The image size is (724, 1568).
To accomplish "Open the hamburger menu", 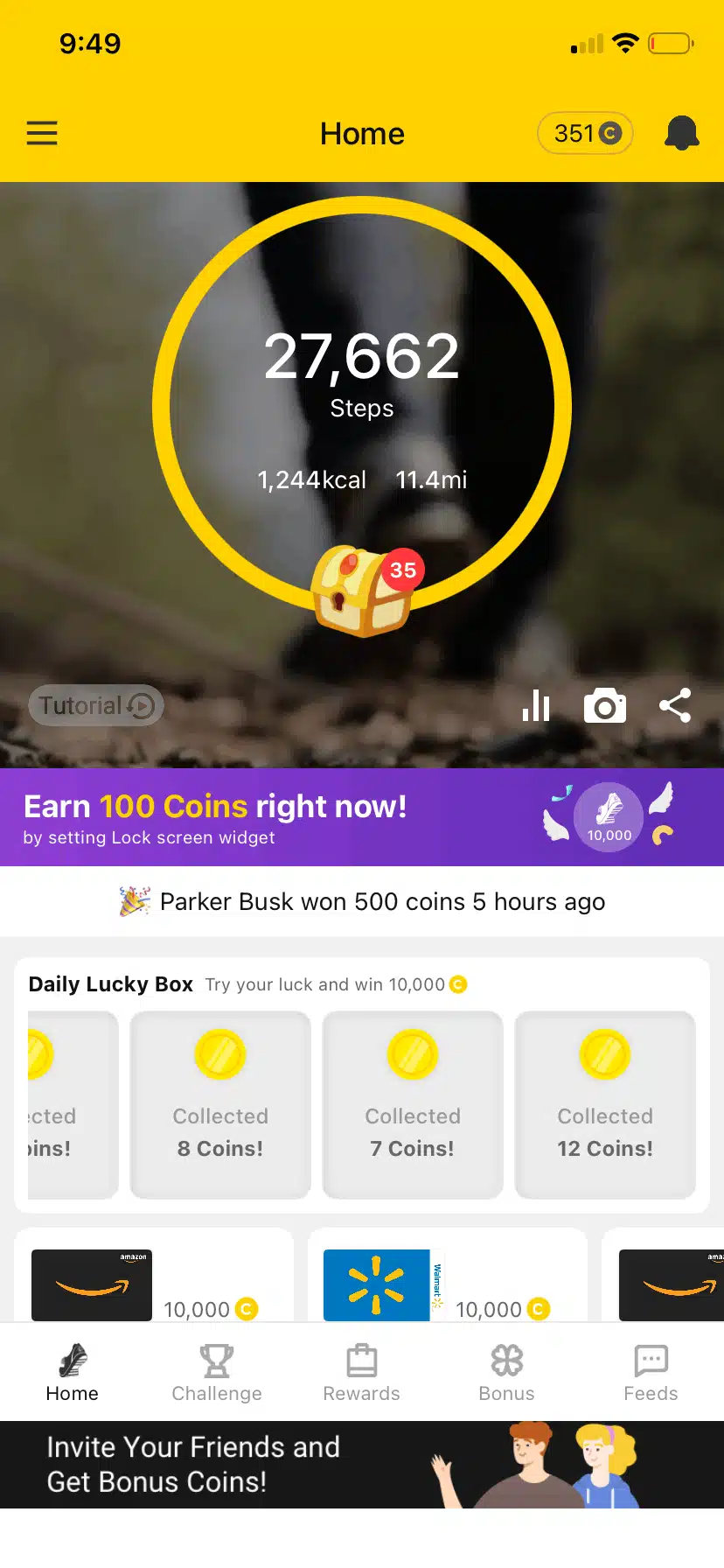I will click(42, 133).
